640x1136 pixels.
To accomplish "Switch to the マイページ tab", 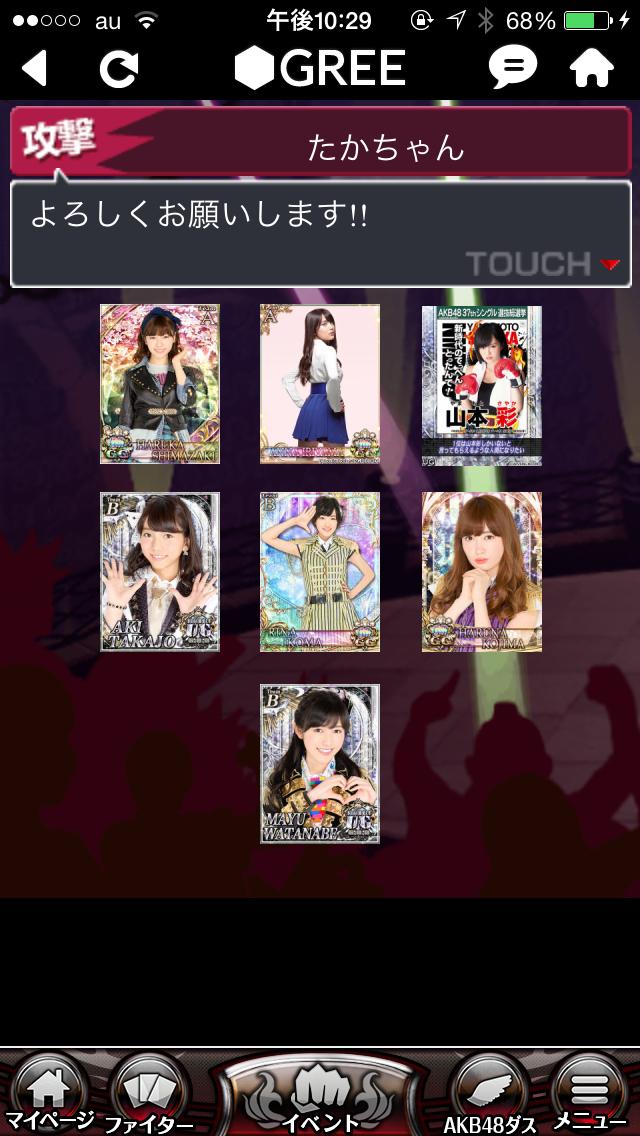I will point(48,1094).
